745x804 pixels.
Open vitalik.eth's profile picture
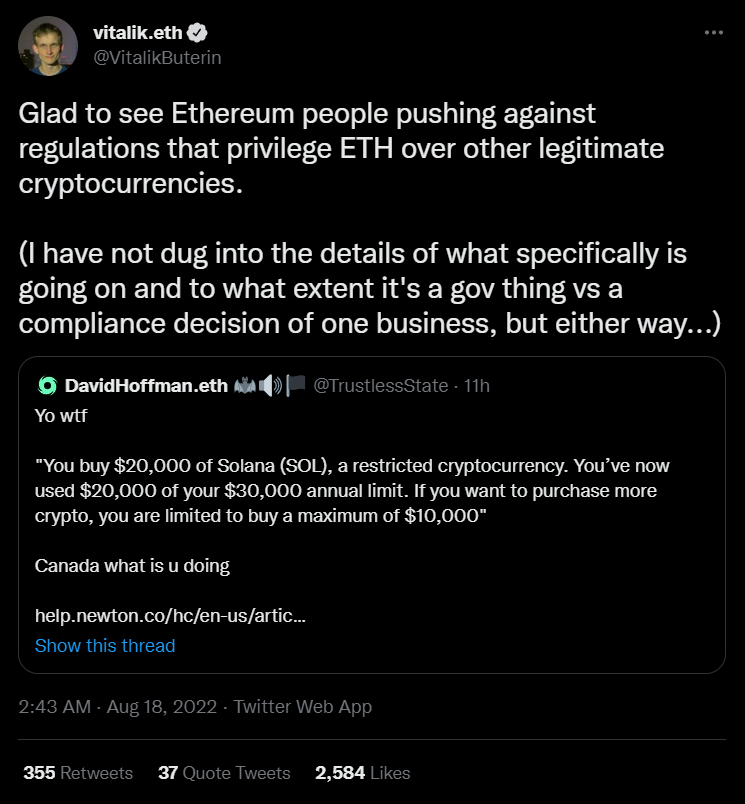point(48,46)
